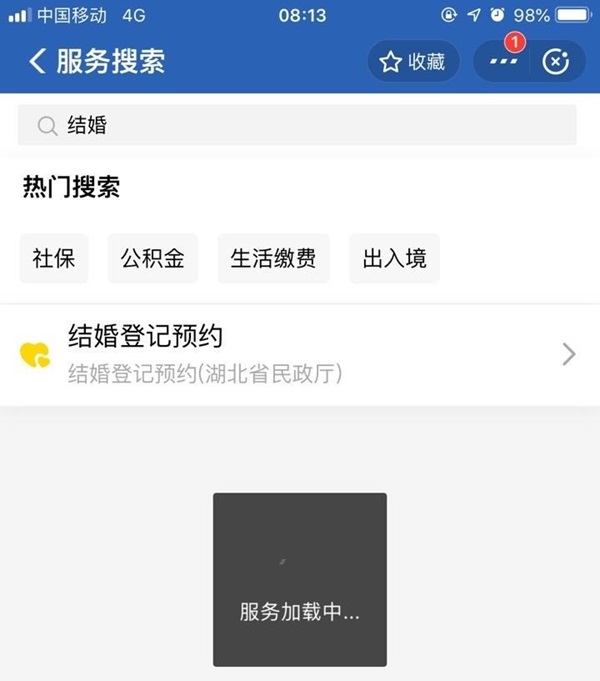Choose the 出入境 hot search chip
The height and width of the screenshot is (681, 600).
point(394,259)
